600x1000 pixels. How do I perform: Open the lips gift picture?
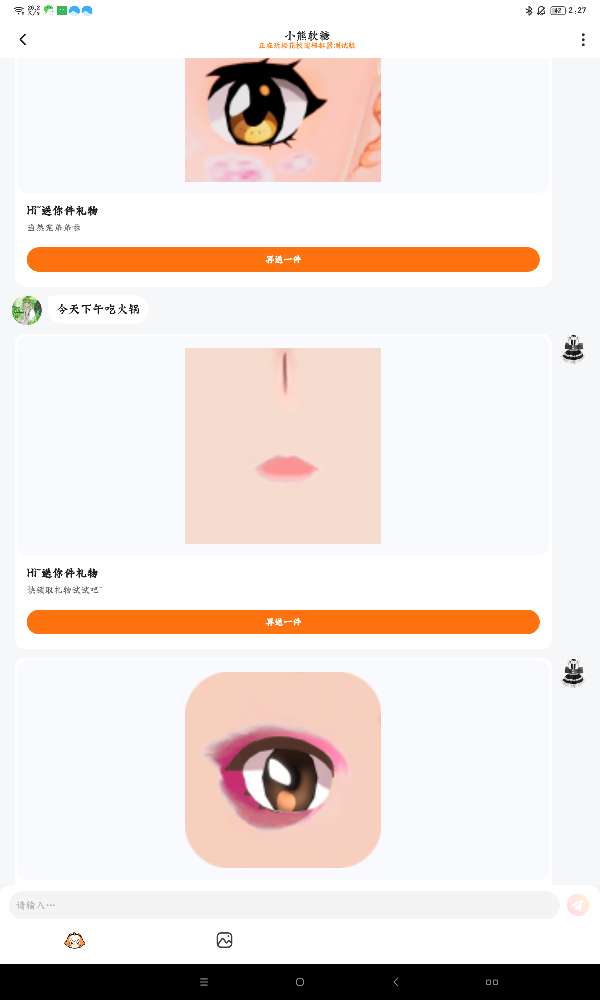tap(283, 446)
